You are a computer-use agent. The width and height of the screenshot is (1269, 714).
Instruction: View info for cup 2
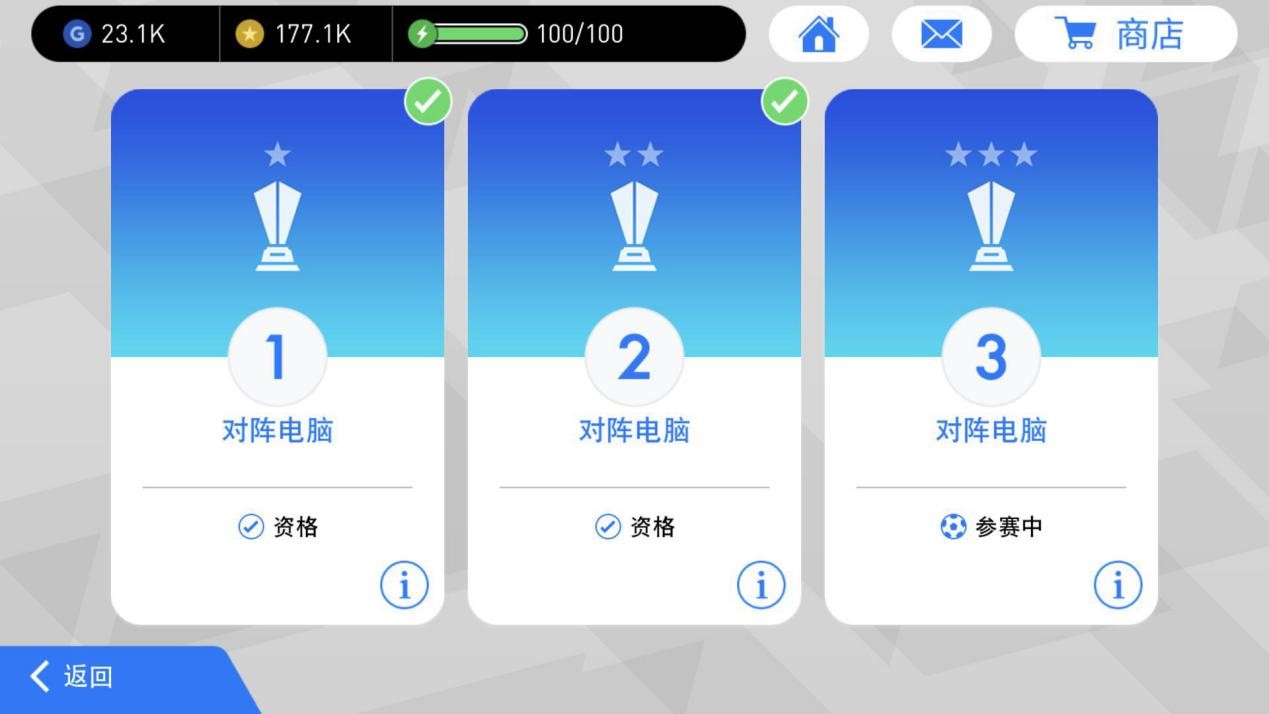click(x=761, y=585)
